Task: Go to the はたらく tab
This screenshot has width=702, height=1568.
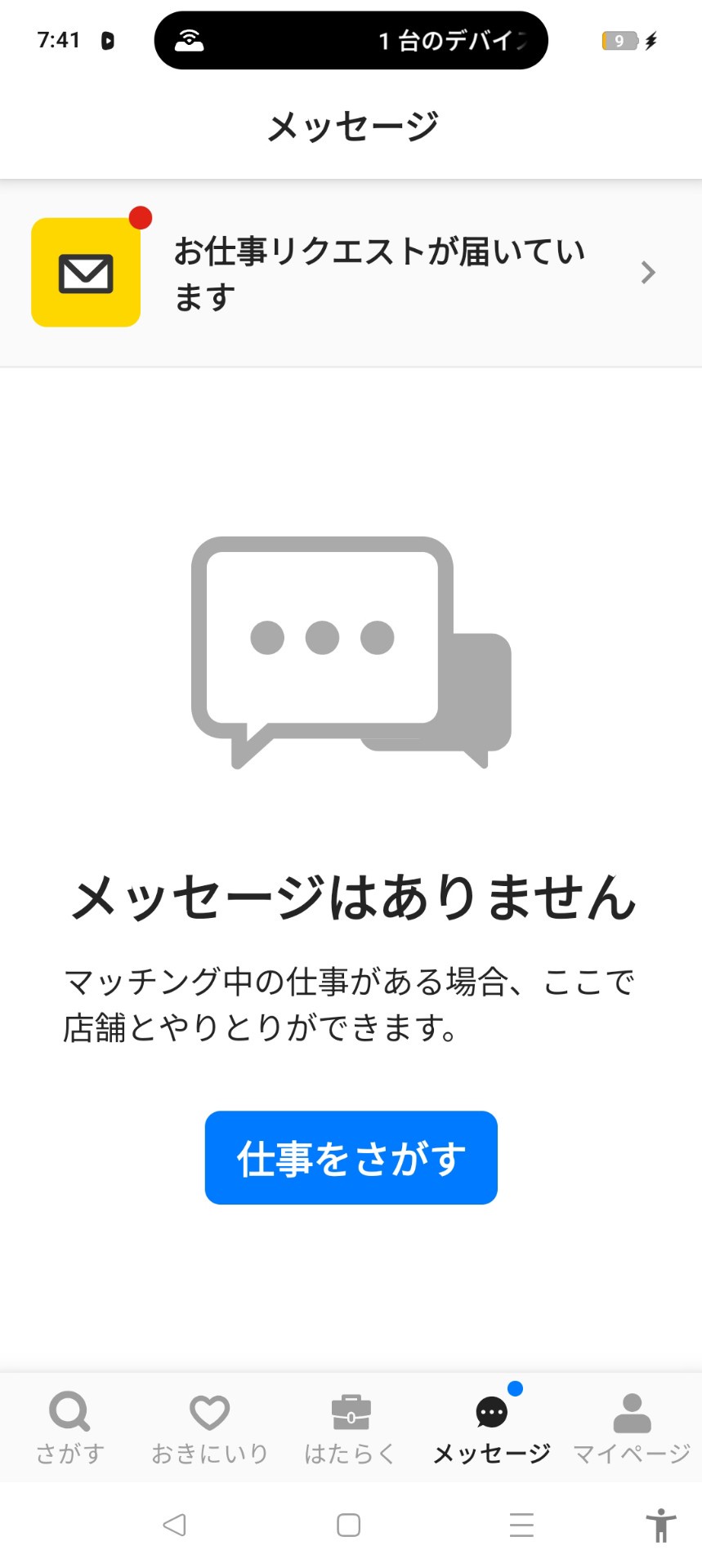Action: (x=351, y=1428)
